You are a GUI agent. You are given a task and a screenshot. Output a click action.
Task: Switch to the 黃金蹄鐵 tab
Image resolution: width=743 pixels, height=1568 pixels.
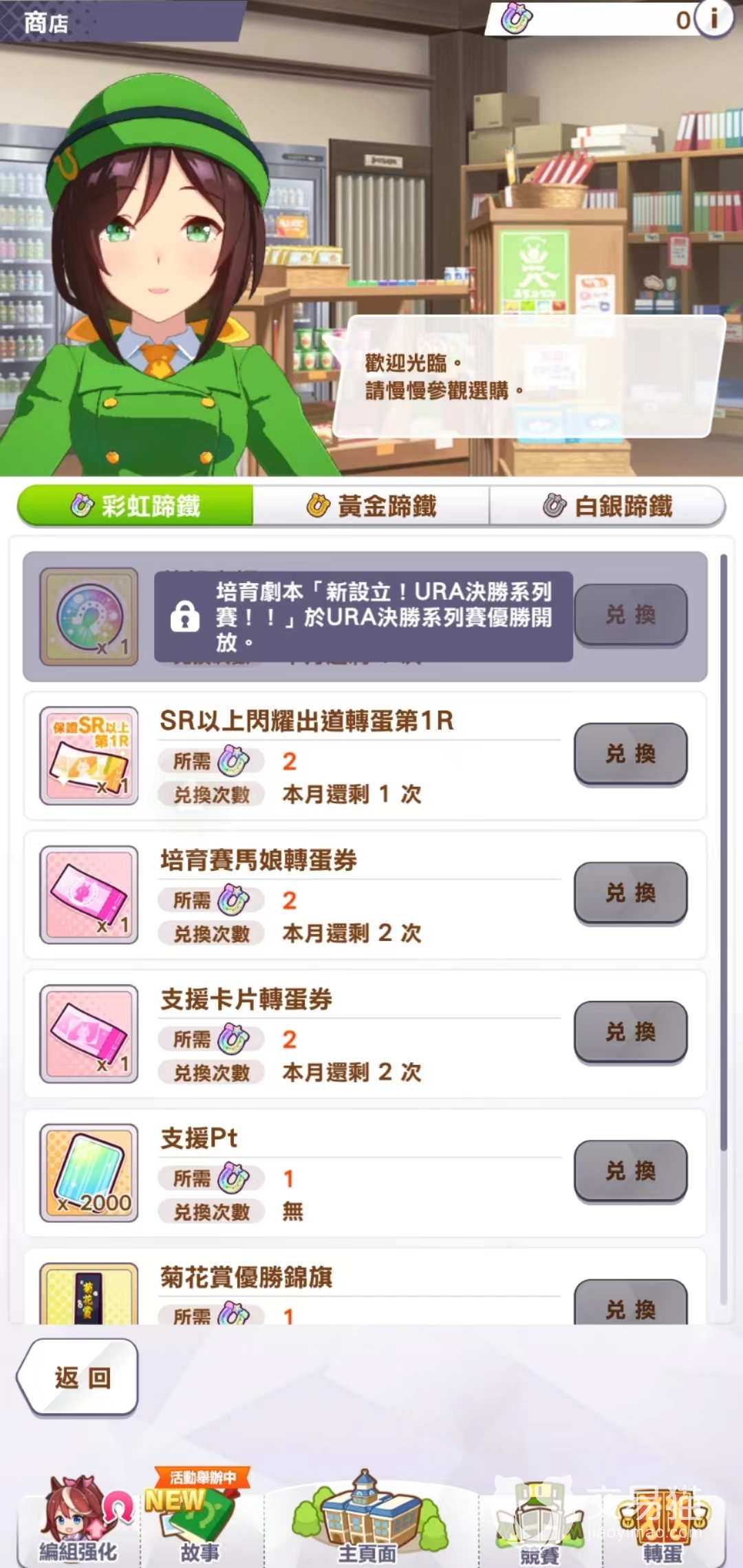coord(371,506)
